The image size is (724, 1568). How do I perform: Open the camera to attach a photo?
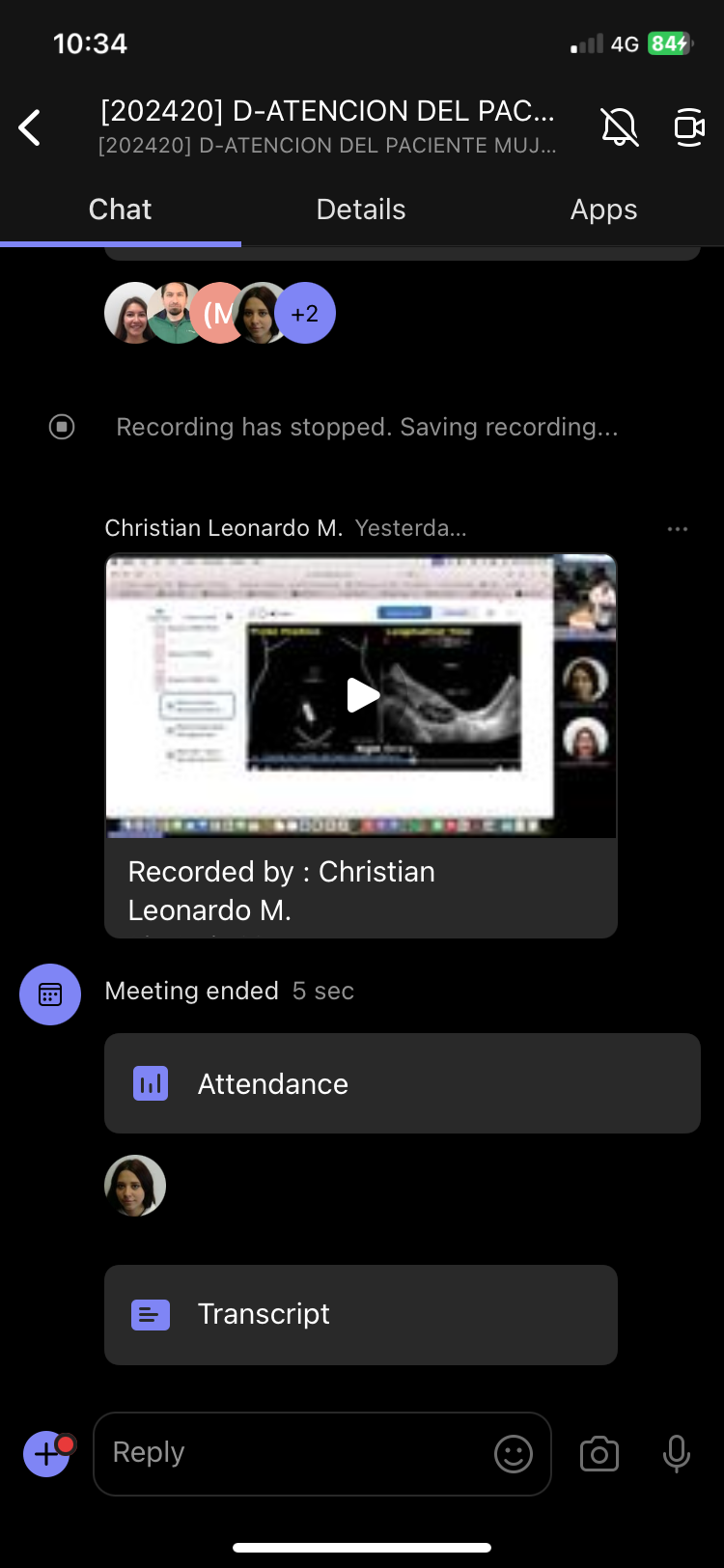point(599,1453)
